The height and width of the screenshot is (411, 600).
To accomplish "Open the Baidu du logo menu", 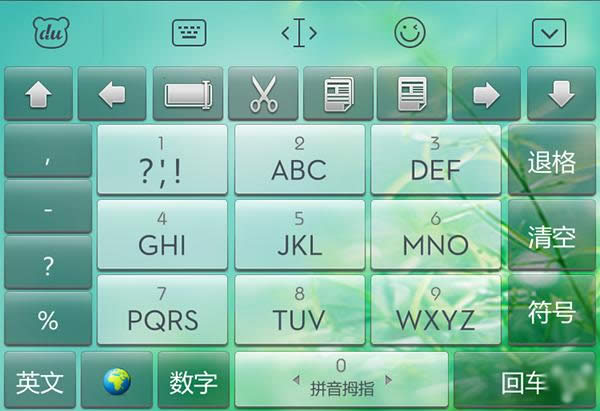I will coord(50,33).
